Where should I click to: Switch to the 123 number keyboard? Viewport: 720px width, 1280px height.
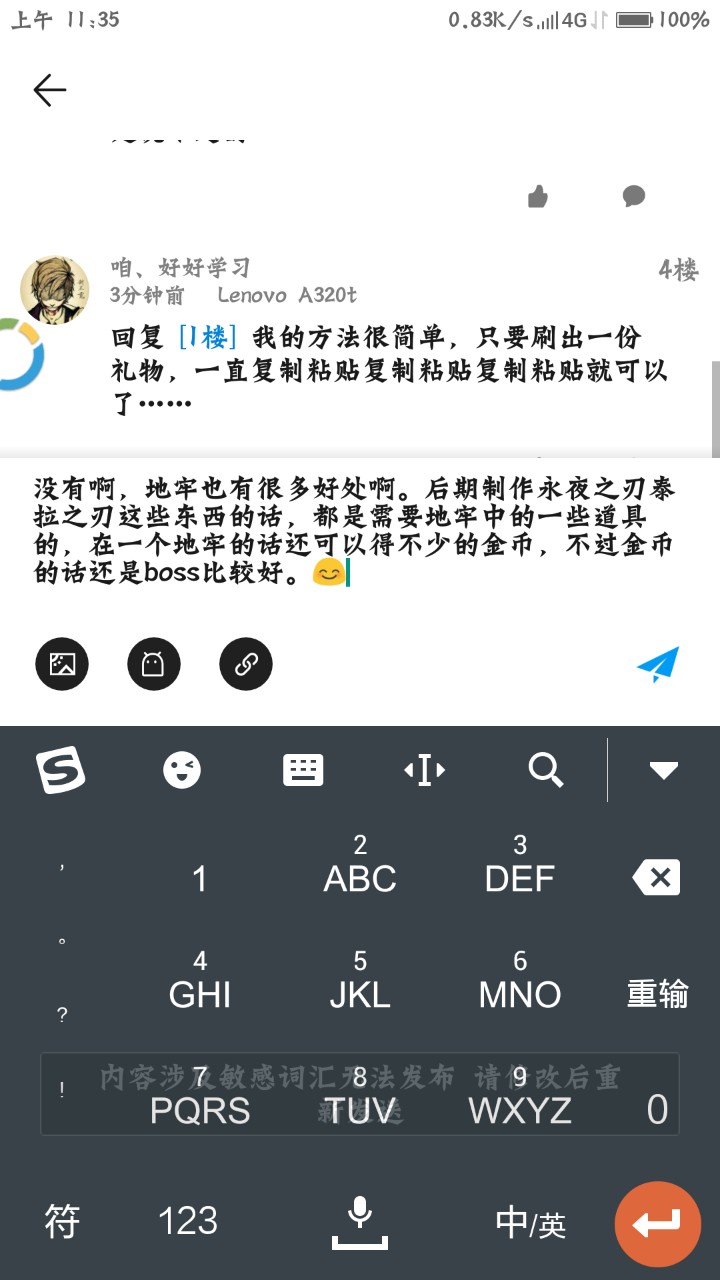(x=188, y=1221)
